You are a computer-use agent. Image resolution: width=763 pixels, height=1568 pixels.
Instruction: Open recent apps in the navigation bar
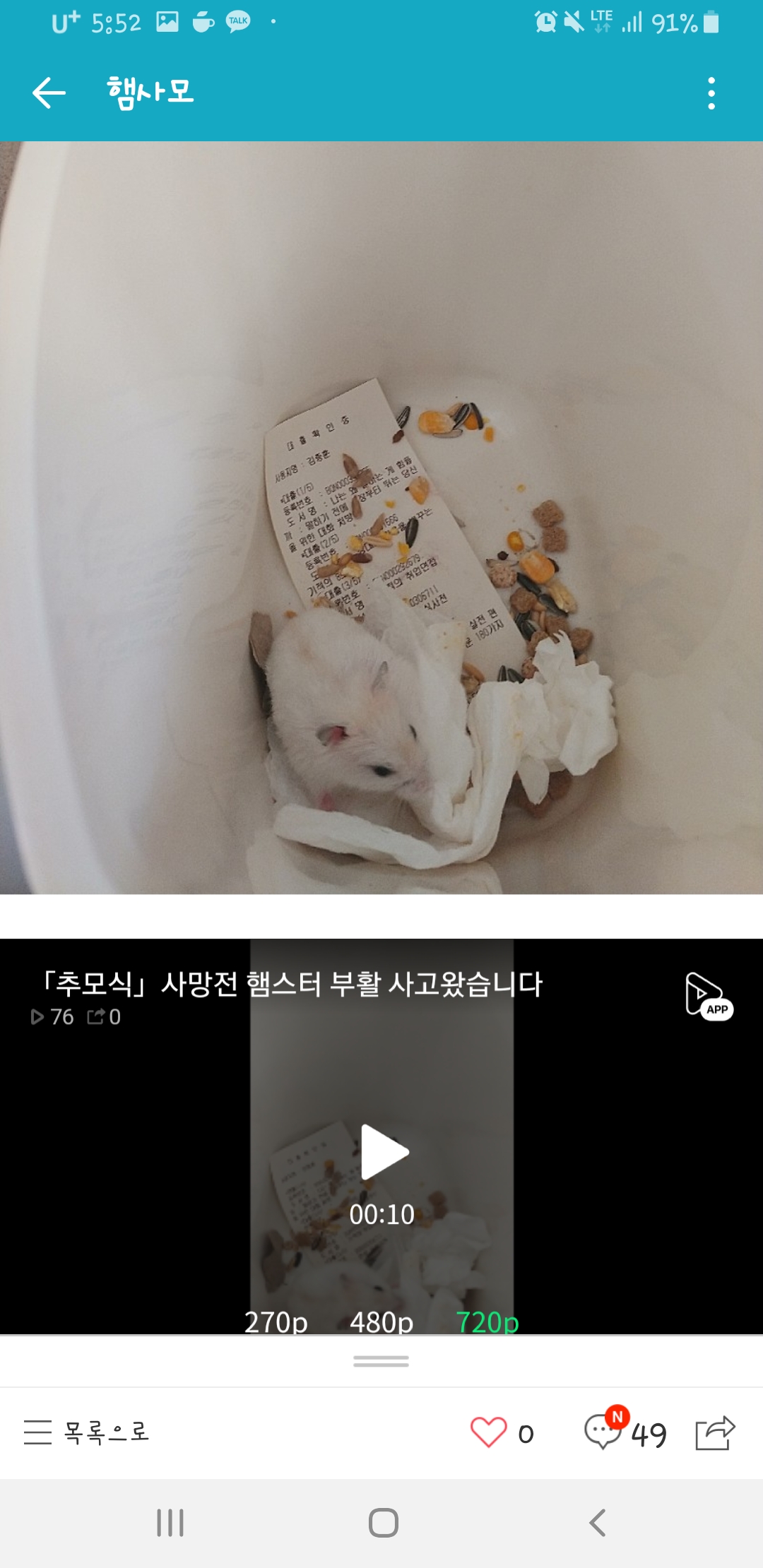tap(170, 1523)
